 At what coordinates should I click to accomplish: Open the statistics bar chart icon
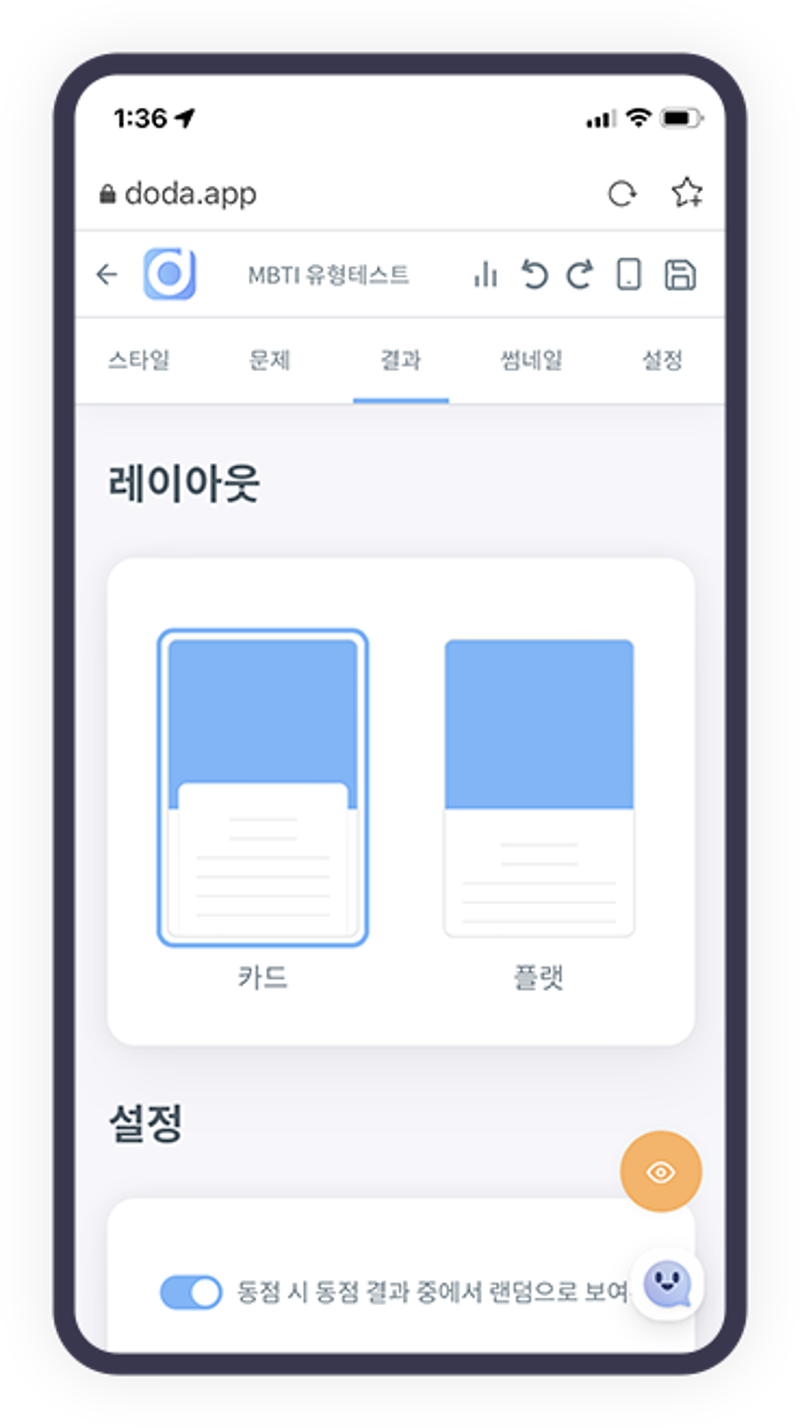click(485, 275)
